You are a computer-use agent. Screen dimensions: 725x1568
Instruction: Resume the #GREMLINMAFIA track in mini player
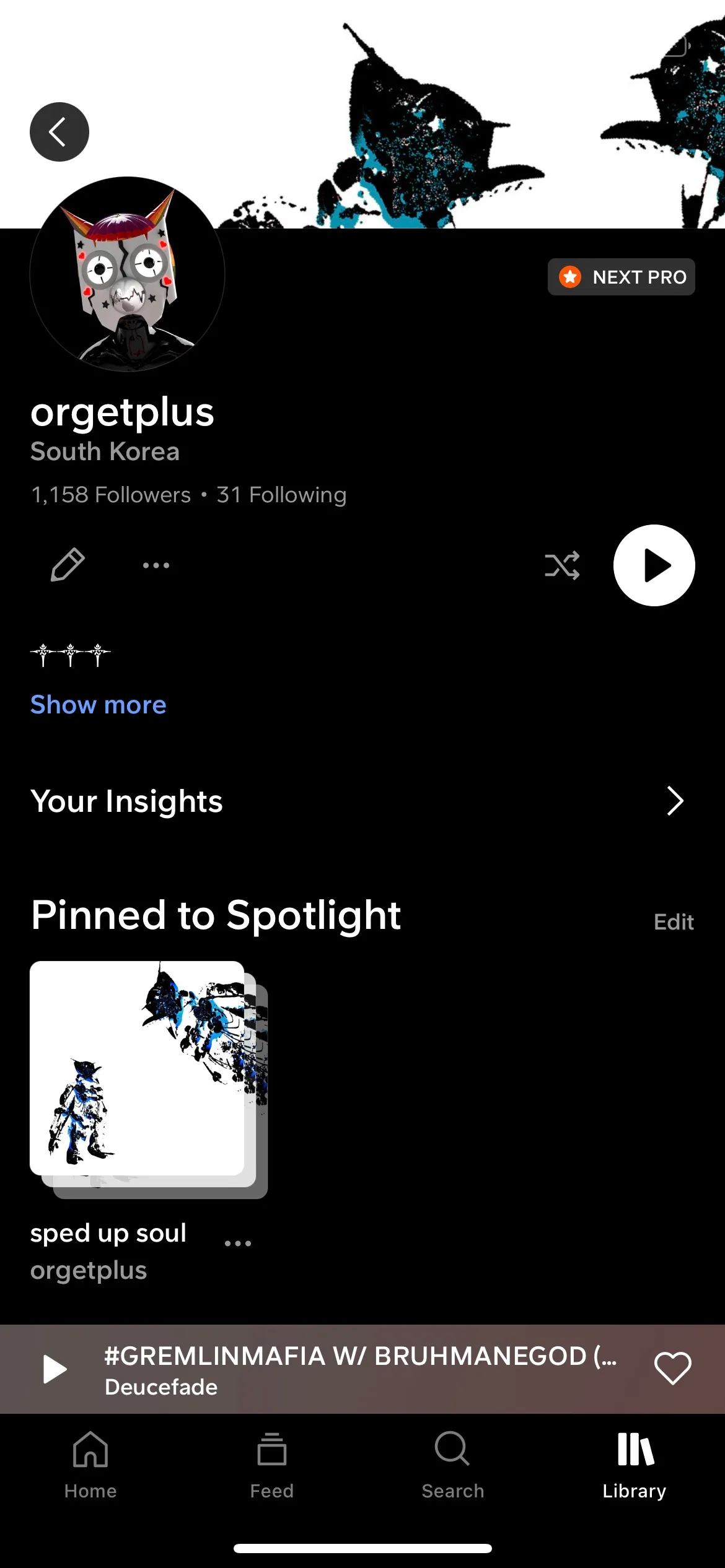[x=55, y=1369]
